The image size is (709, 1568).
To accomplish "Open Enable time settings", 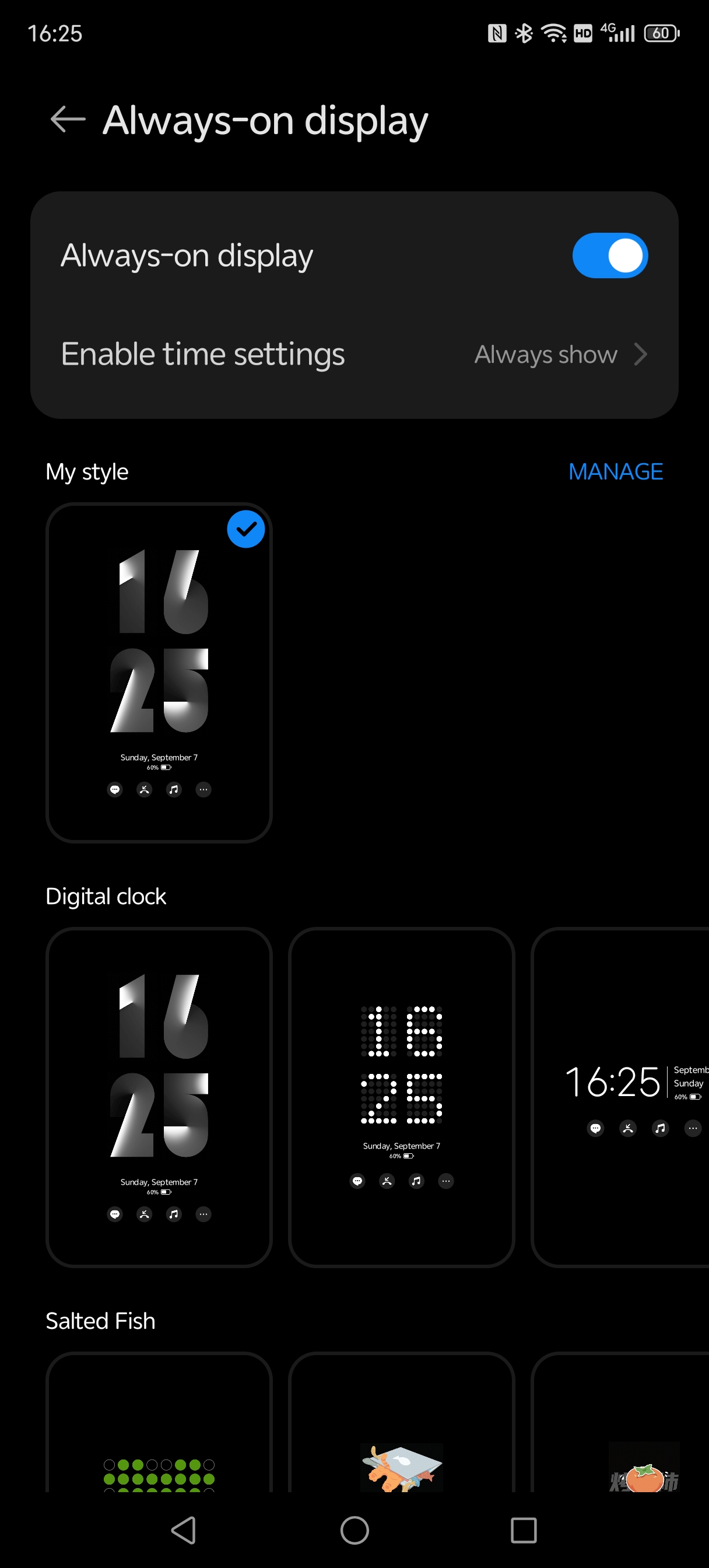I will 354,354.
